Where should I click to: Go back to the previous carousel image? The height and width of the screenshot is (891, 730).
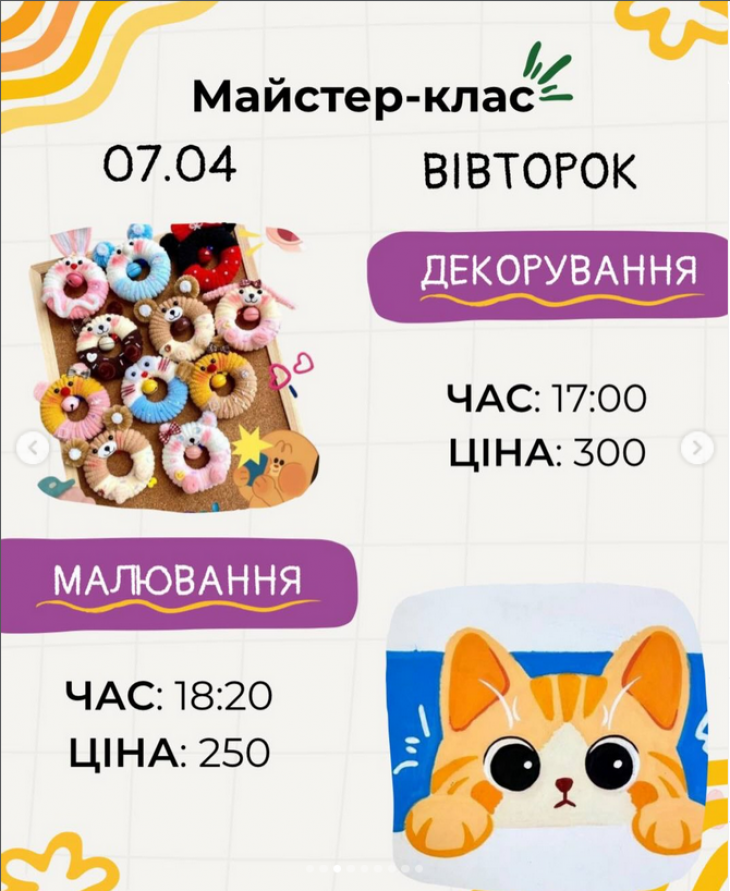pyautogui.click(x=33, y=448)
